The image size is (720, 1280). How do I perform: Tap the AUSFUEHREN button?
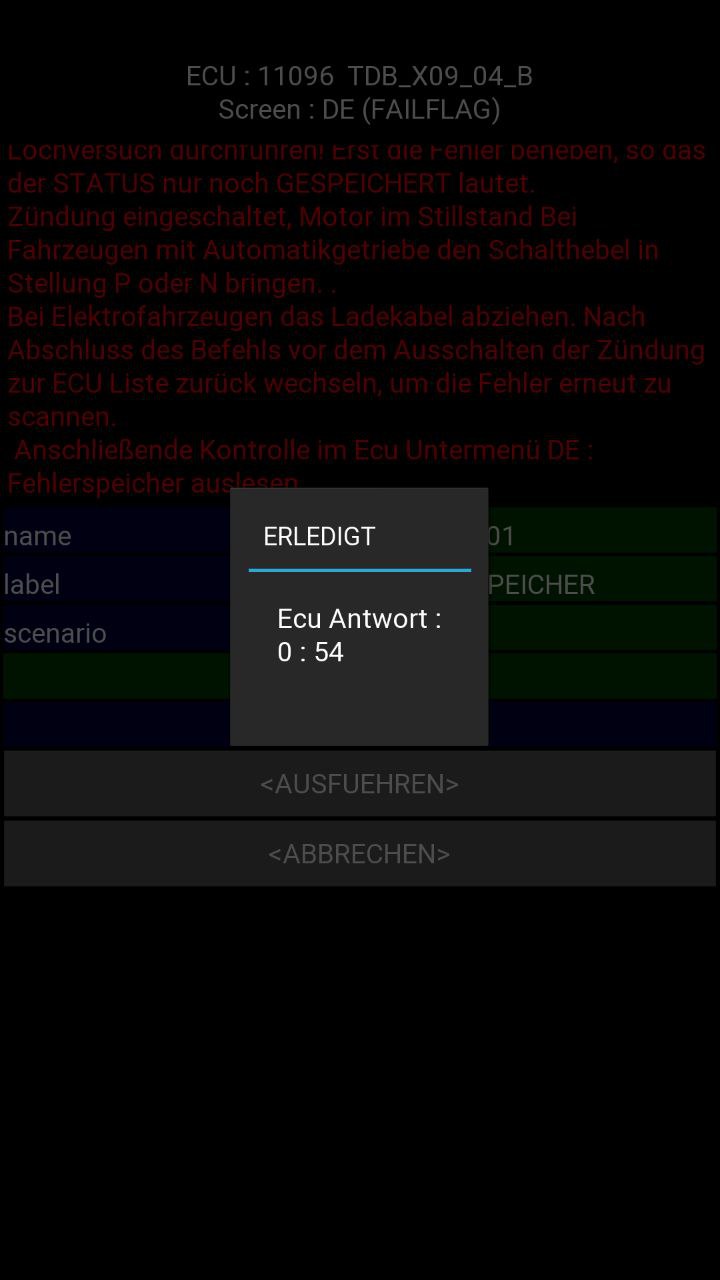(x=359, y=784)
